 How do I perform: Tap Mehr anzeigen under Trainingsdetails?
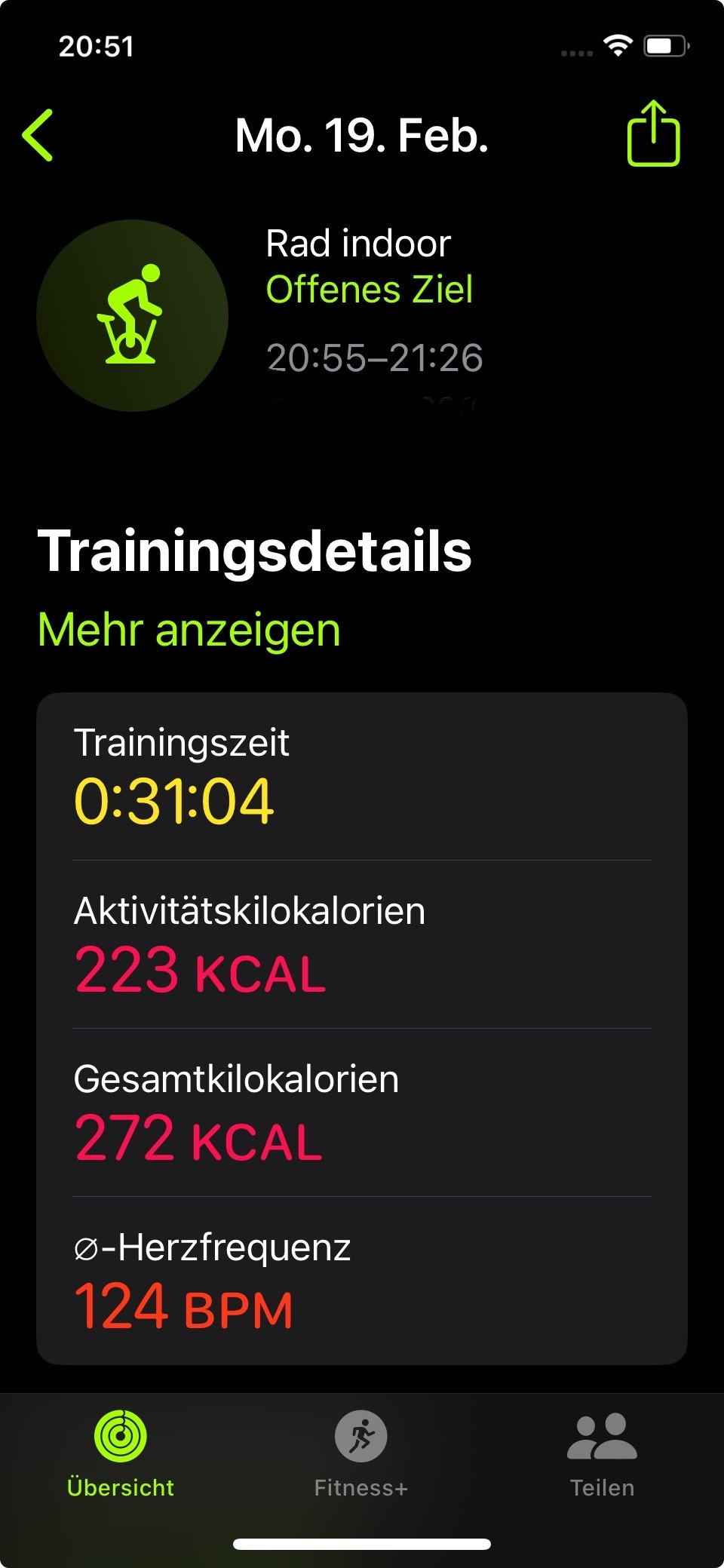[x=189, y=630]
